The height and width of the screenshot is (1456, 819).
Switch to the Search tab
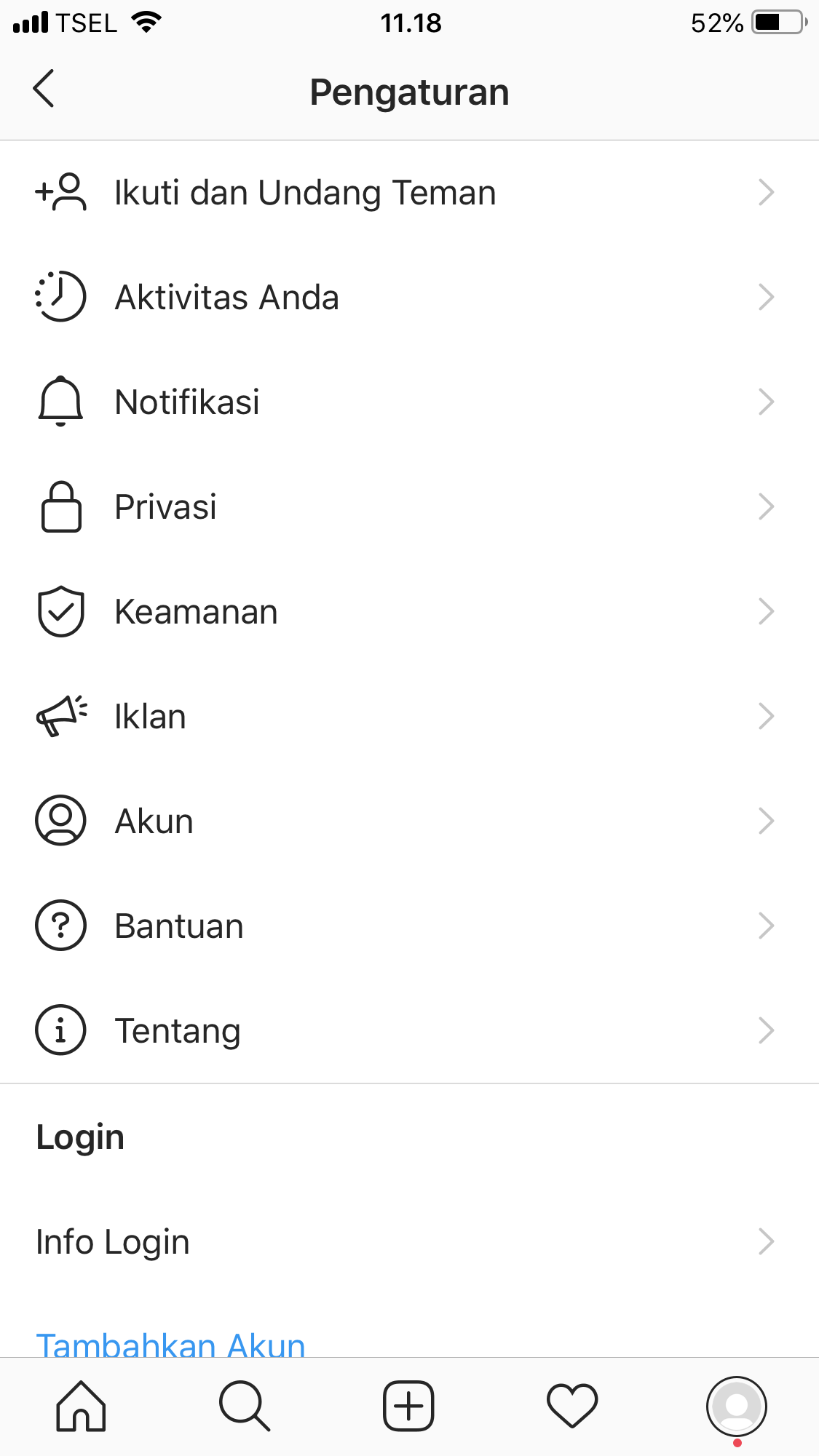[x=245, y=1406]
